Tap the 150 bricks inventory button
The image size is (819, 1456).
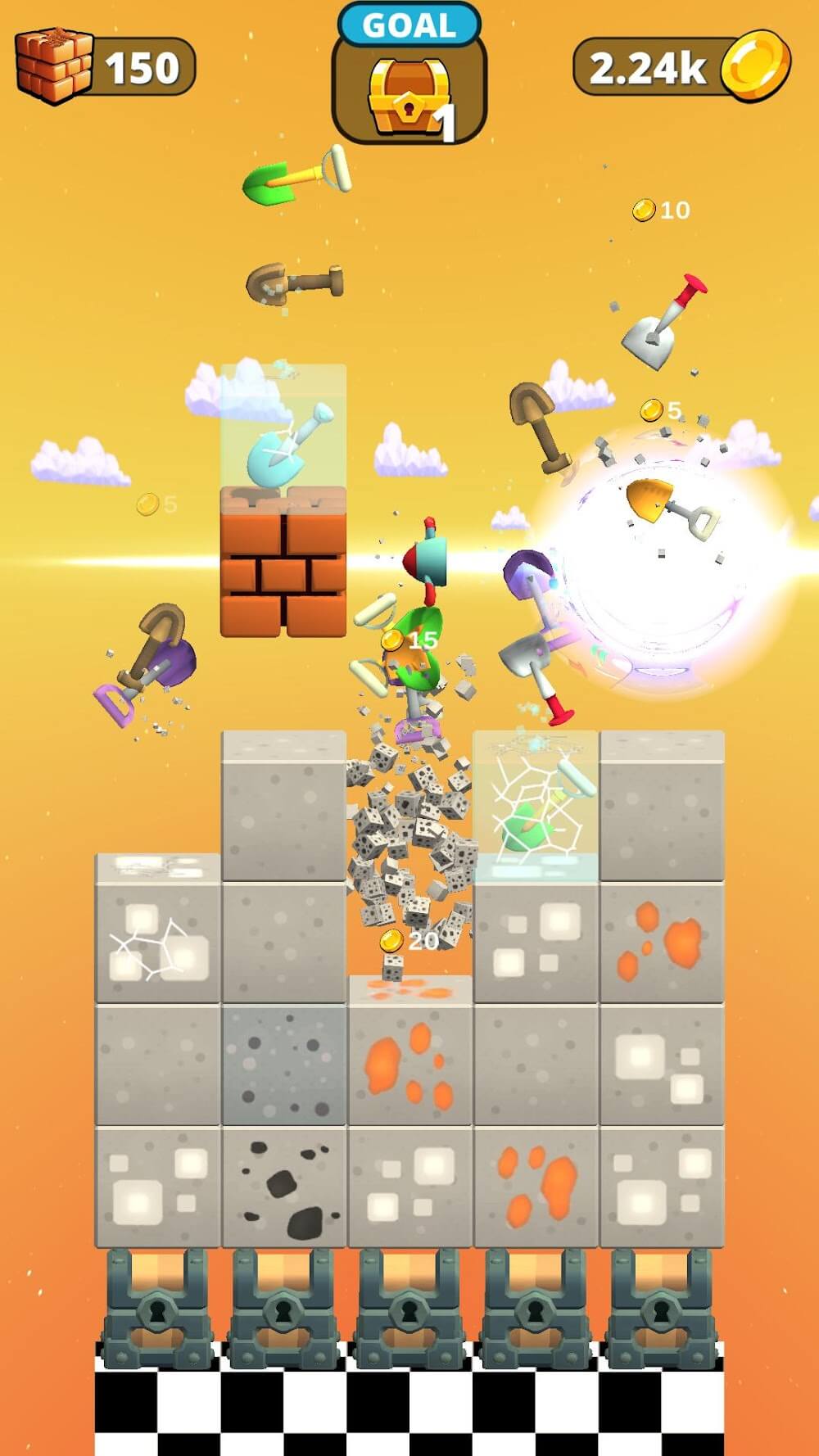pos(106,66)
